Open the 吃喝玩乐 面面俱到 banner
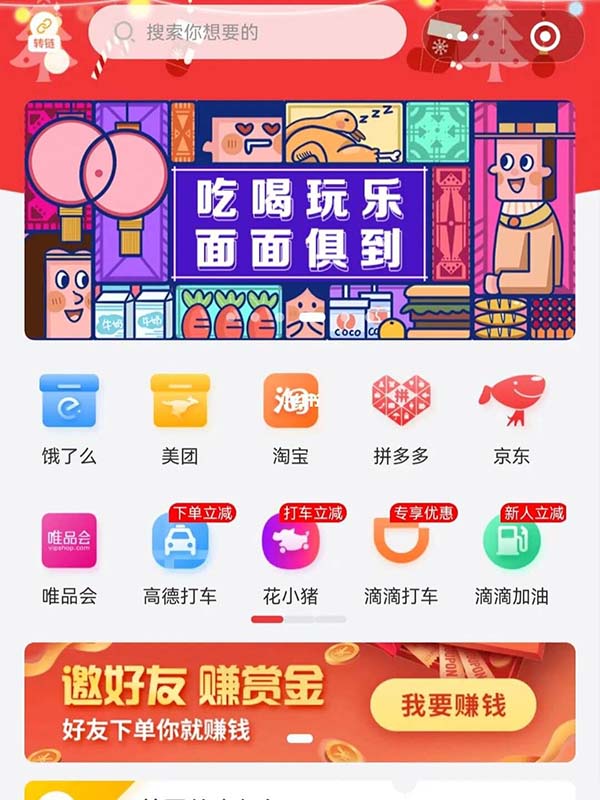600x800 pixels. (300, 221)
